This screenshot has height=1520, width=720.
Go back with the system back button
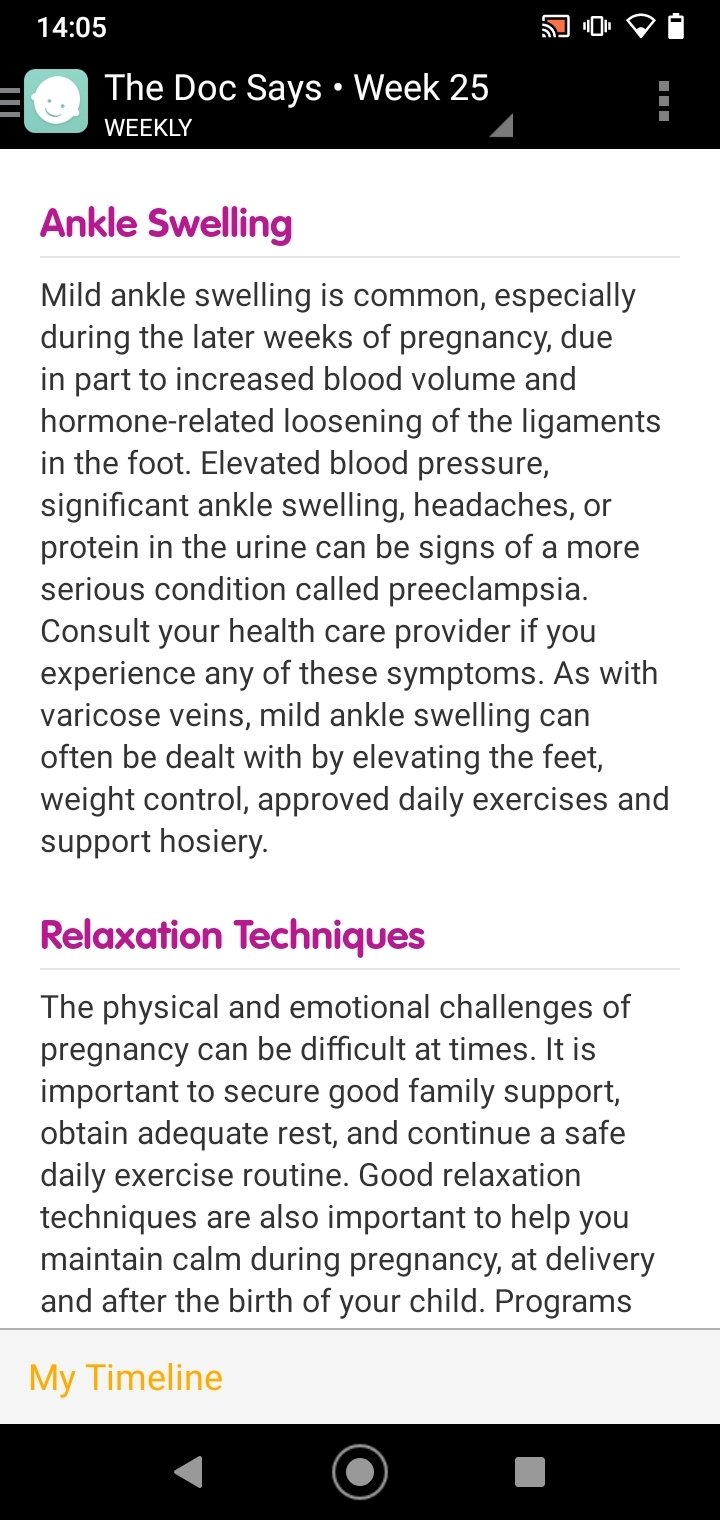(187, 1472)
